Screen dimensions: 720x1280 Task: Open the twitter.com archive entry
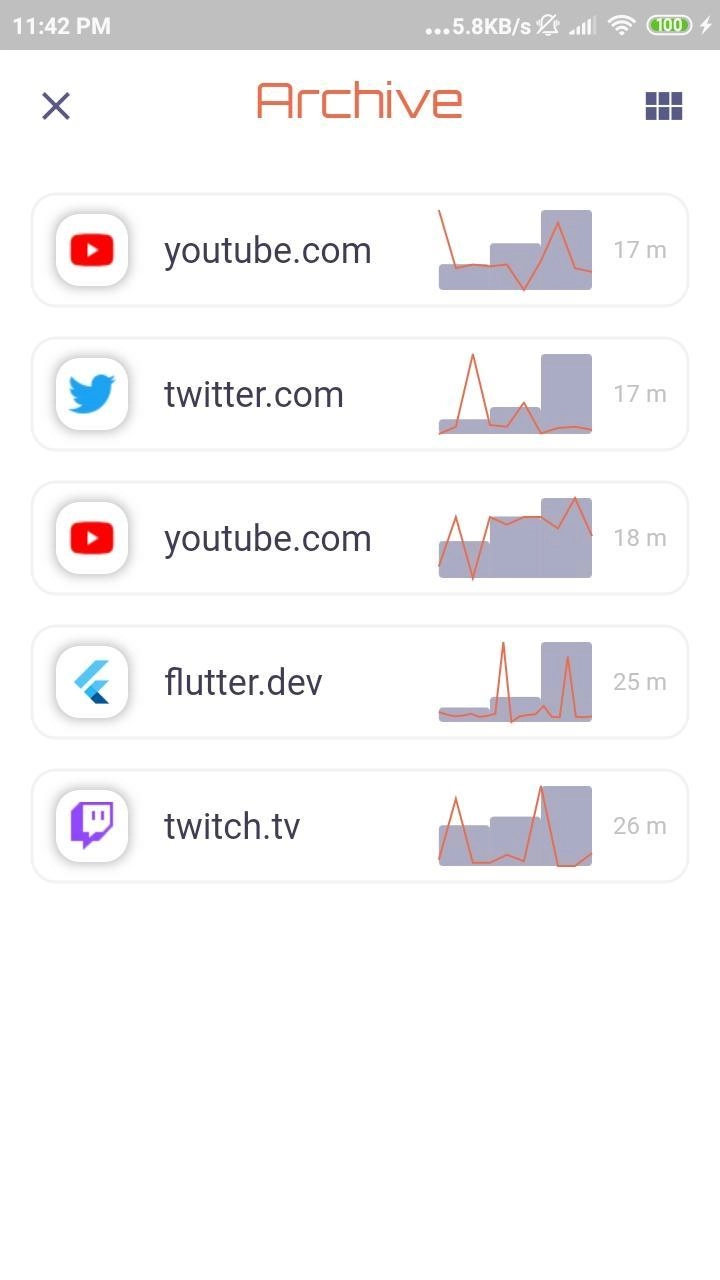(360, 394)
